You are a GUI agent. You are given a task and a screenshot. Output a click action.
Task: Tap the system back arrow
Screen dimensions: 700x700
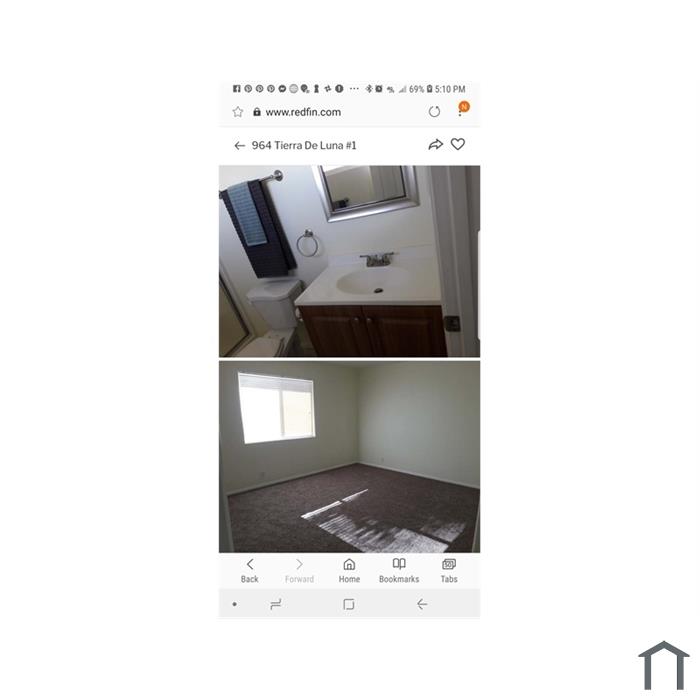click(x=422, y=604)
